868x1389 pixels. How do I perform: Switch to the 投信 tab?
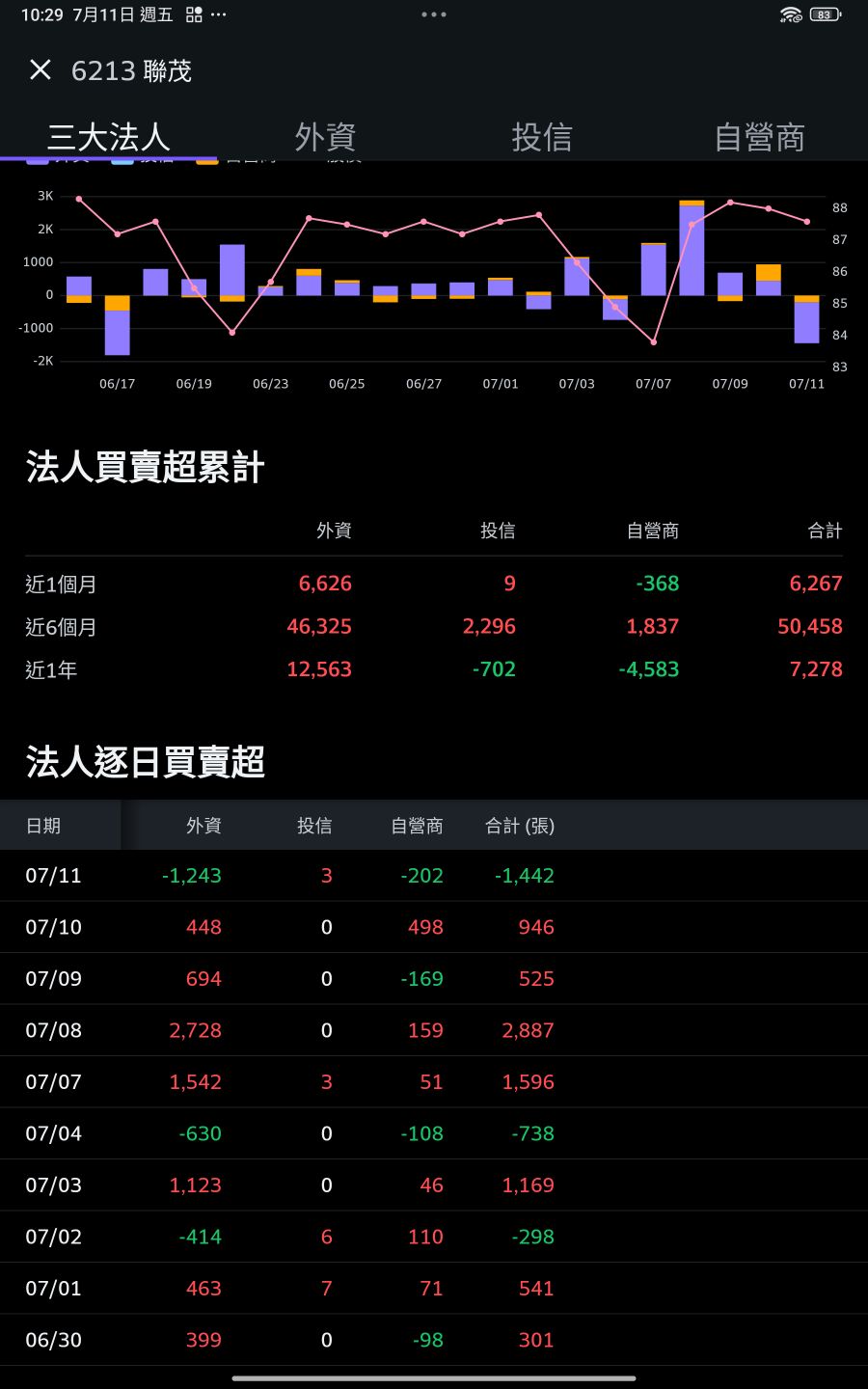pyautogui.click(x=542, y=137)
